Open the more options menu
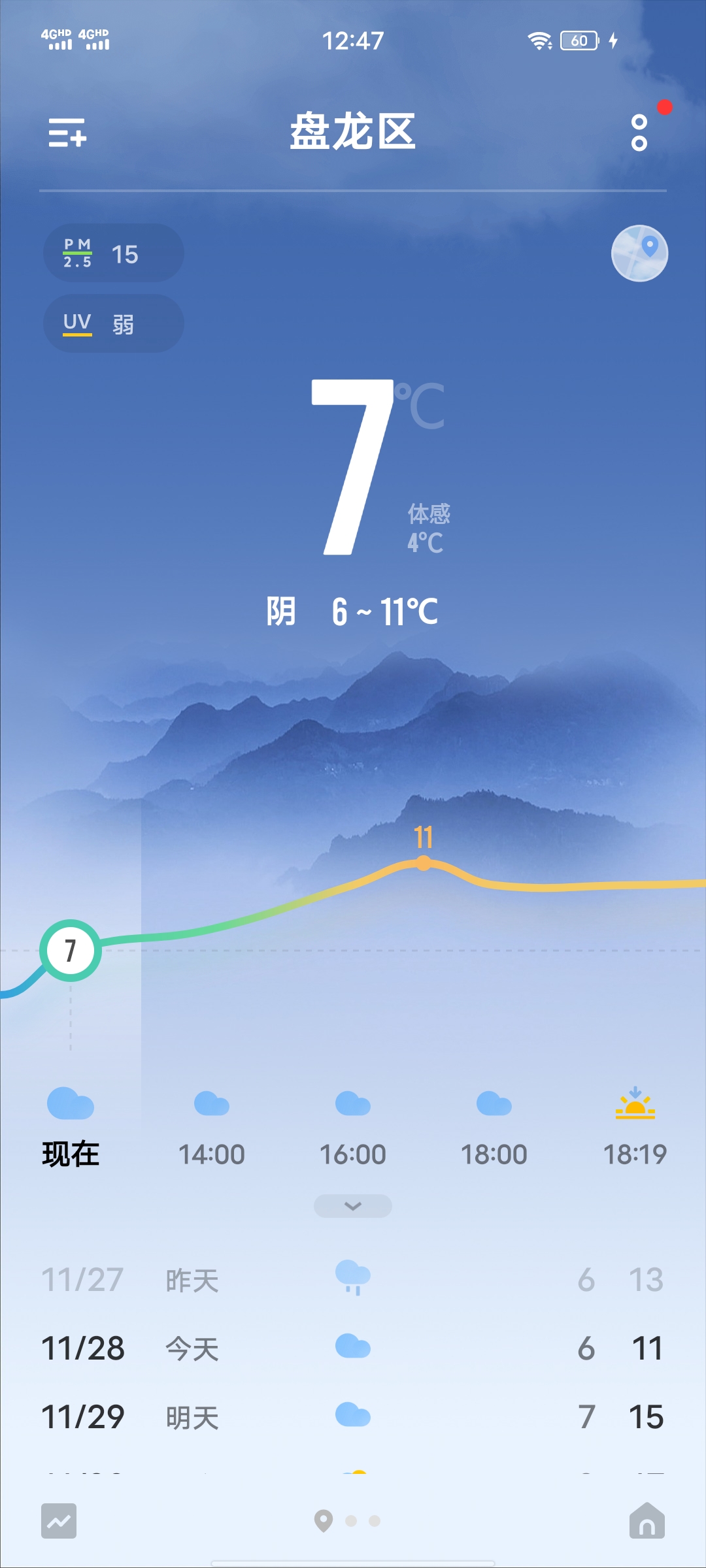The height and width of the screenshot is (1568, 706). click(x=639, y=133)
